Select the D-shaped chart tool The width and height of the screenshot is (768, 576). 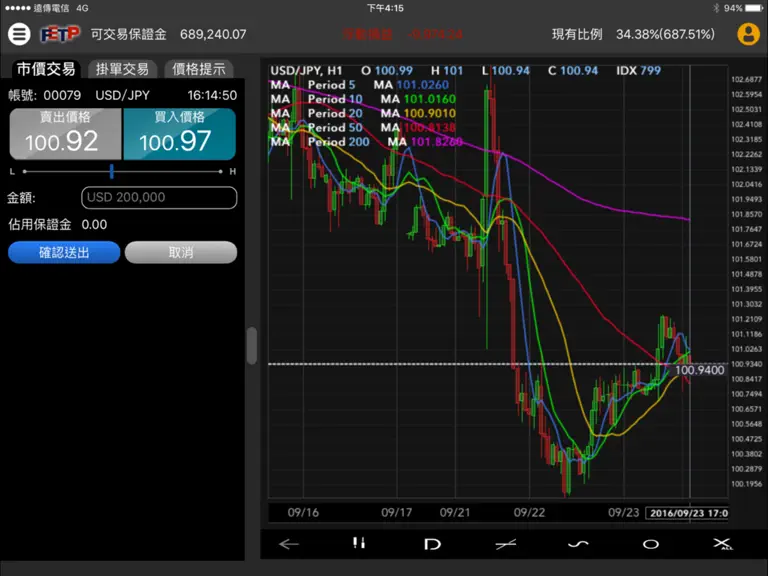[432, 544]
